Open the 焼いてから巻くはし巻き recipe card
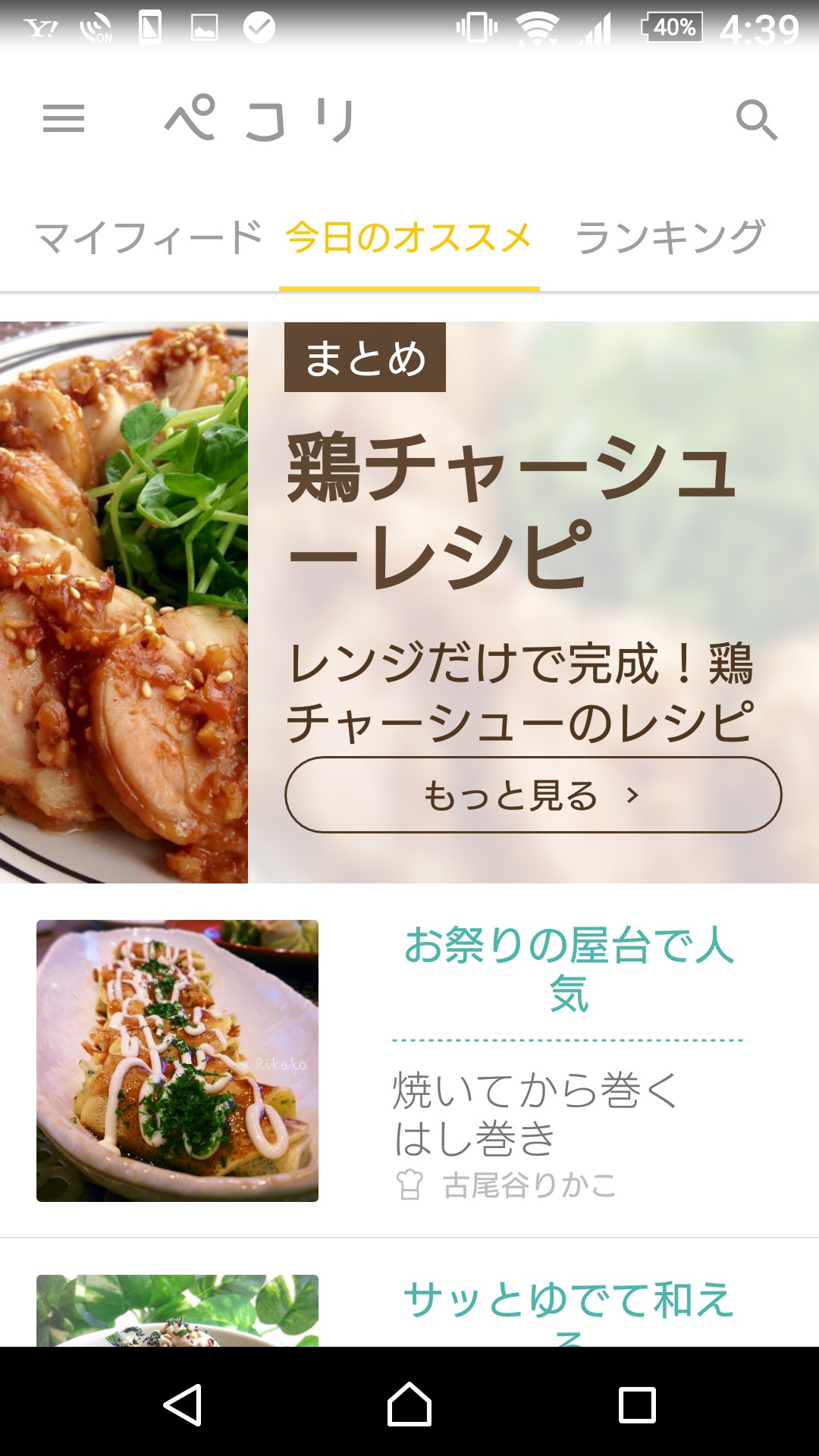This screenshot has width=819, height=1456. (x=409, y=1062)
